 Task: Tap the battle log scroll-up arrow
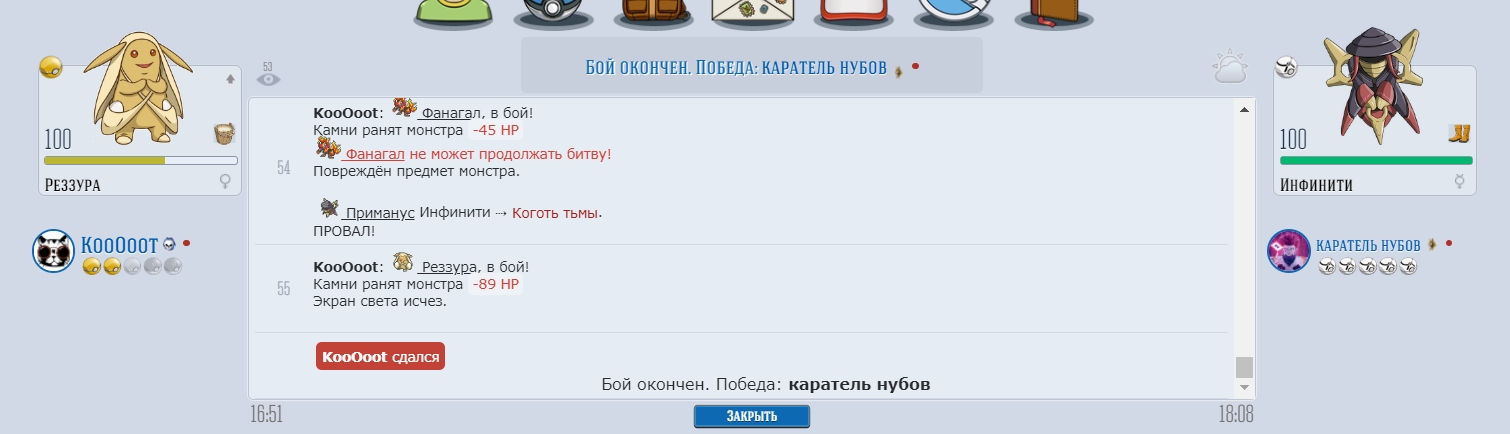[1244, 109]
